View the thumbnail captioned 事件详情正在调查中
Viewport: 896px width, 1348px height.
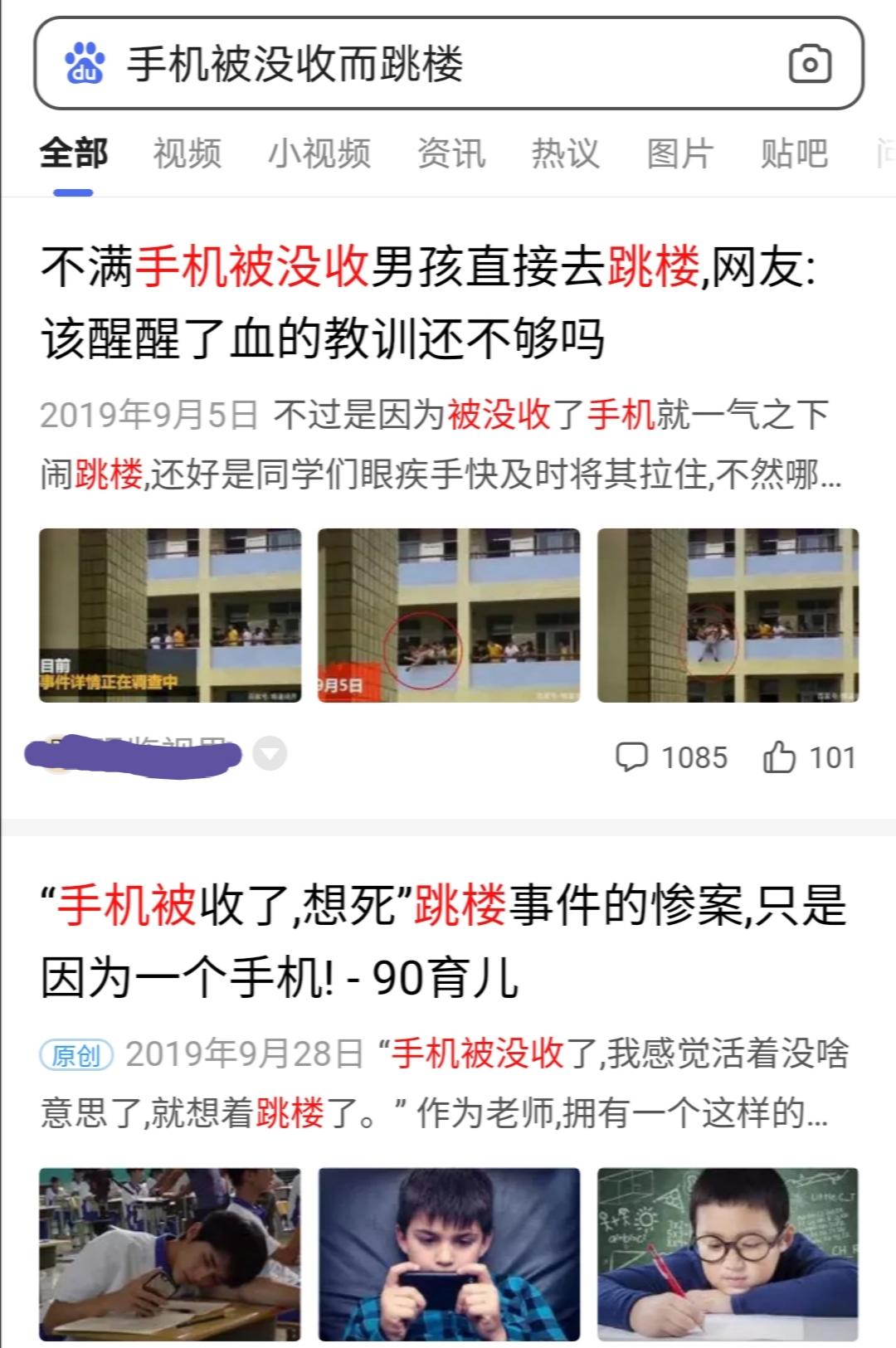pos(170,615)
